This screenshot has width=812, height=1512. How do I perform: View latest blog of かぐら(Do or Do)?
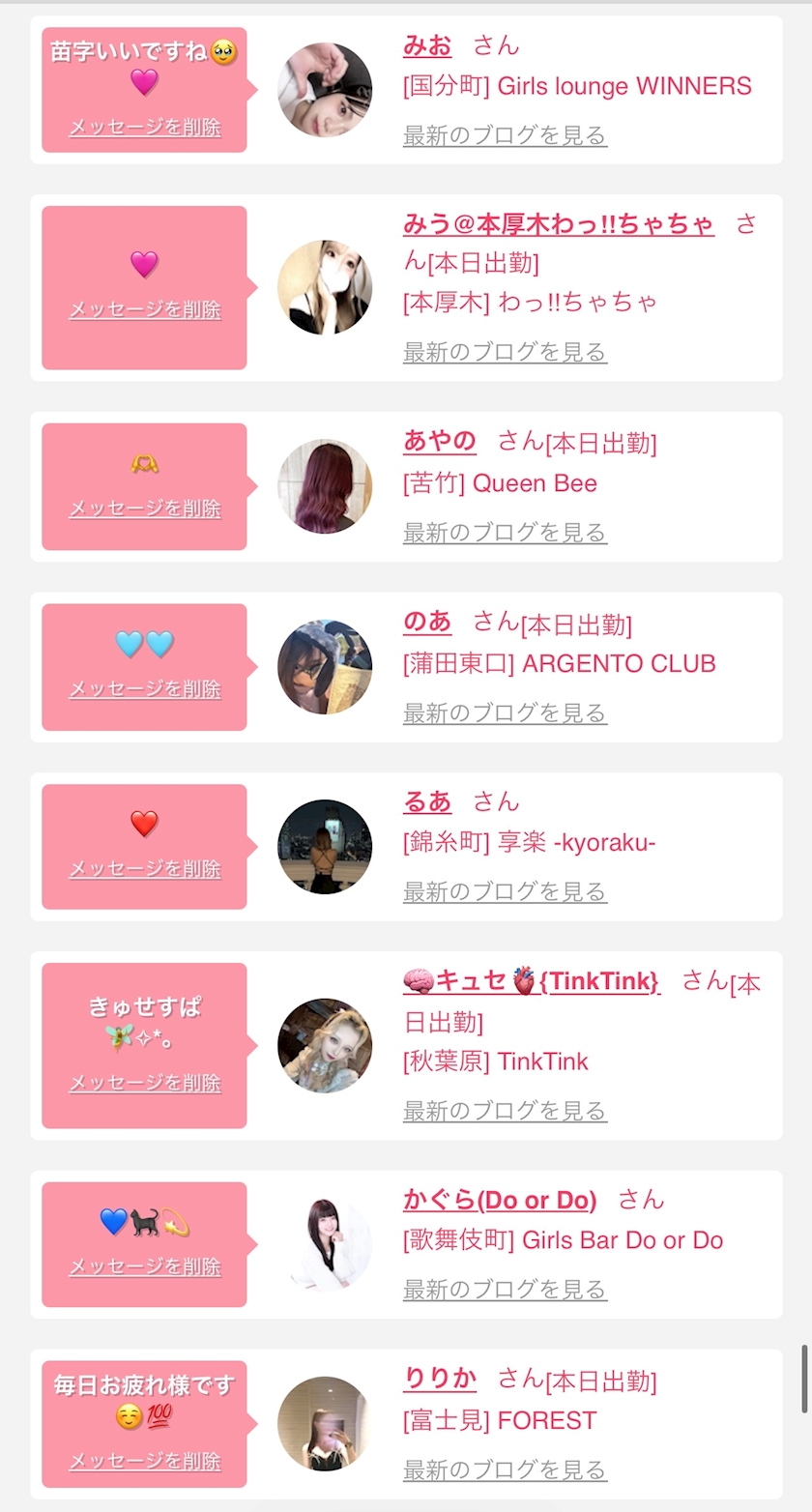point(505,1289)
